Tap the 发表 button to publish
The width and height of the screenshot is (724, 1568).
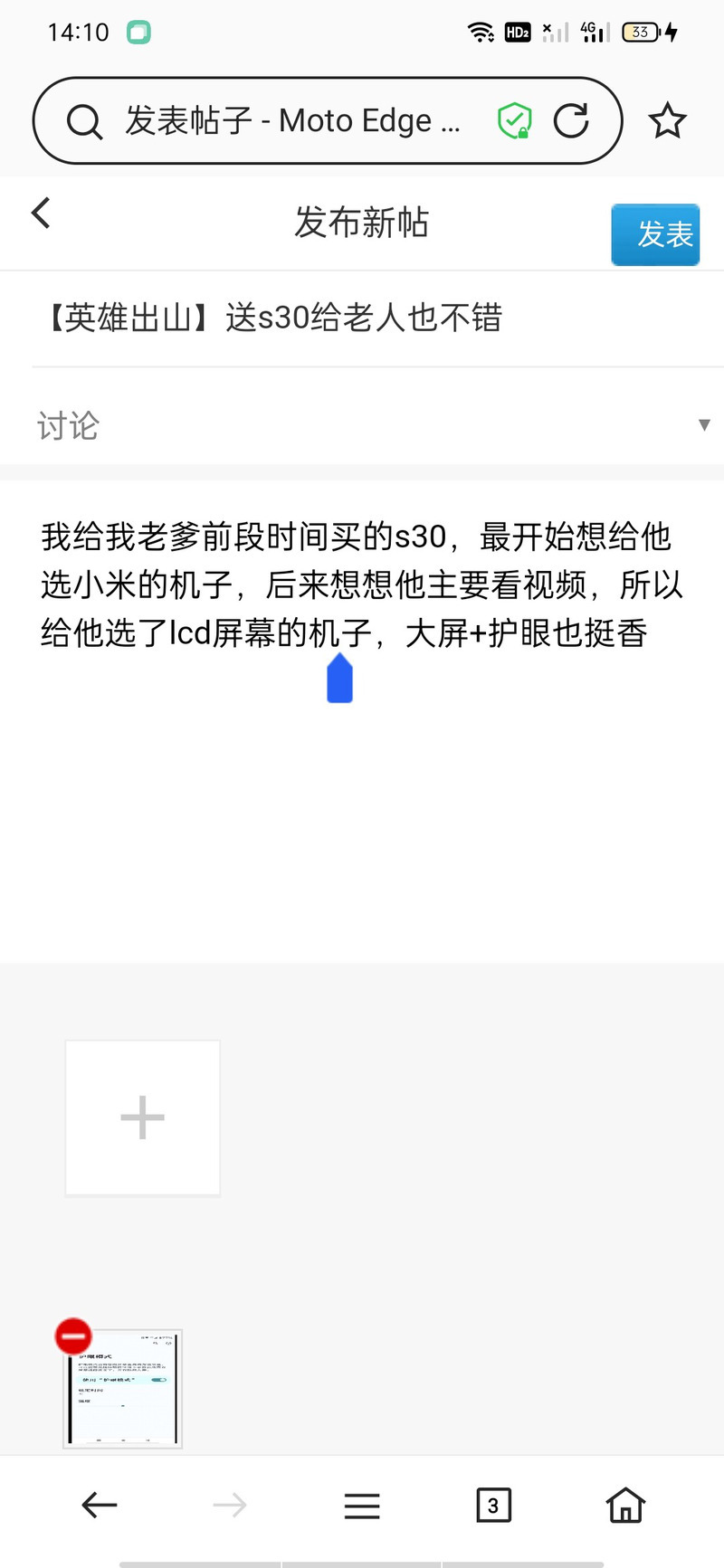click(655, 234)
